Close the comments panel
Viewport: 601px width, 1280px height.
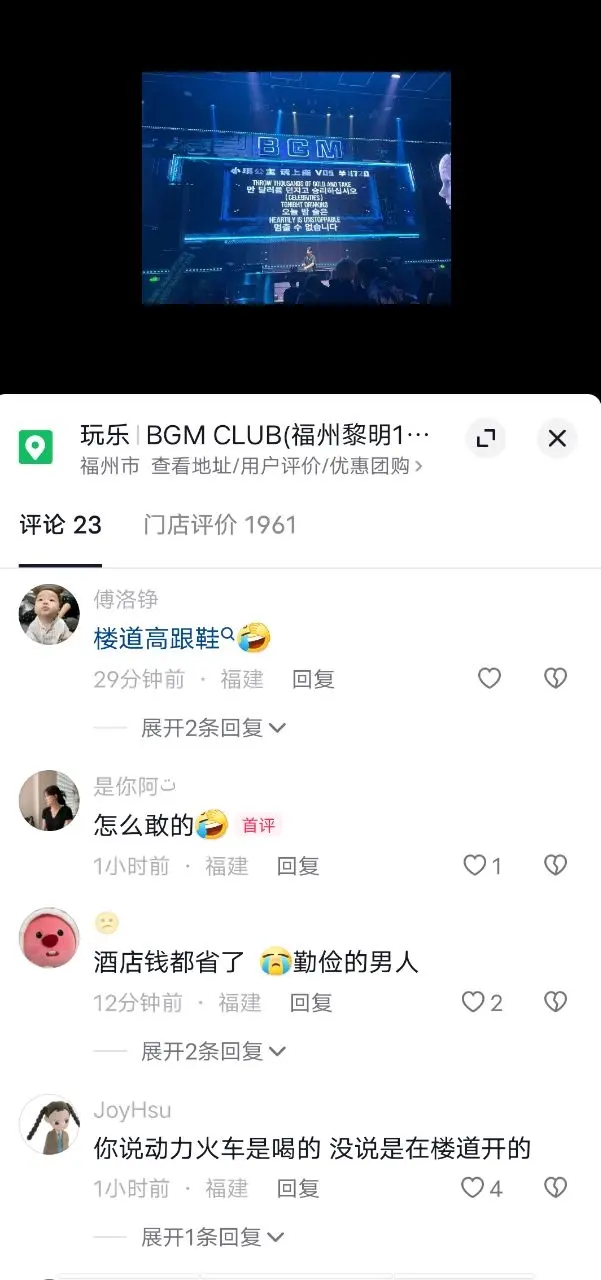557,438
